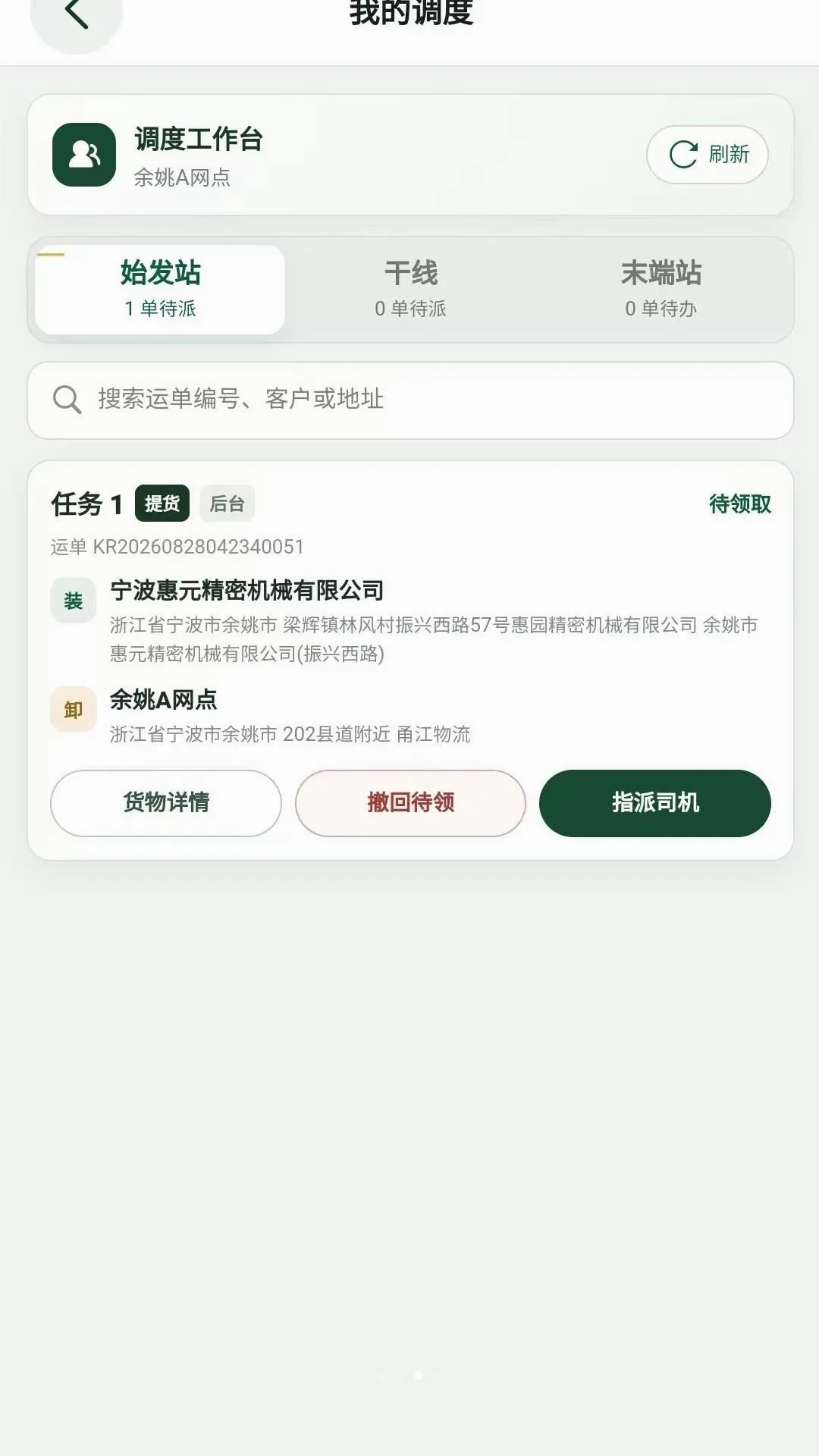Tap the waybill search box
The height and width of the screenshot is (1456, 819).
coord(410,400)
